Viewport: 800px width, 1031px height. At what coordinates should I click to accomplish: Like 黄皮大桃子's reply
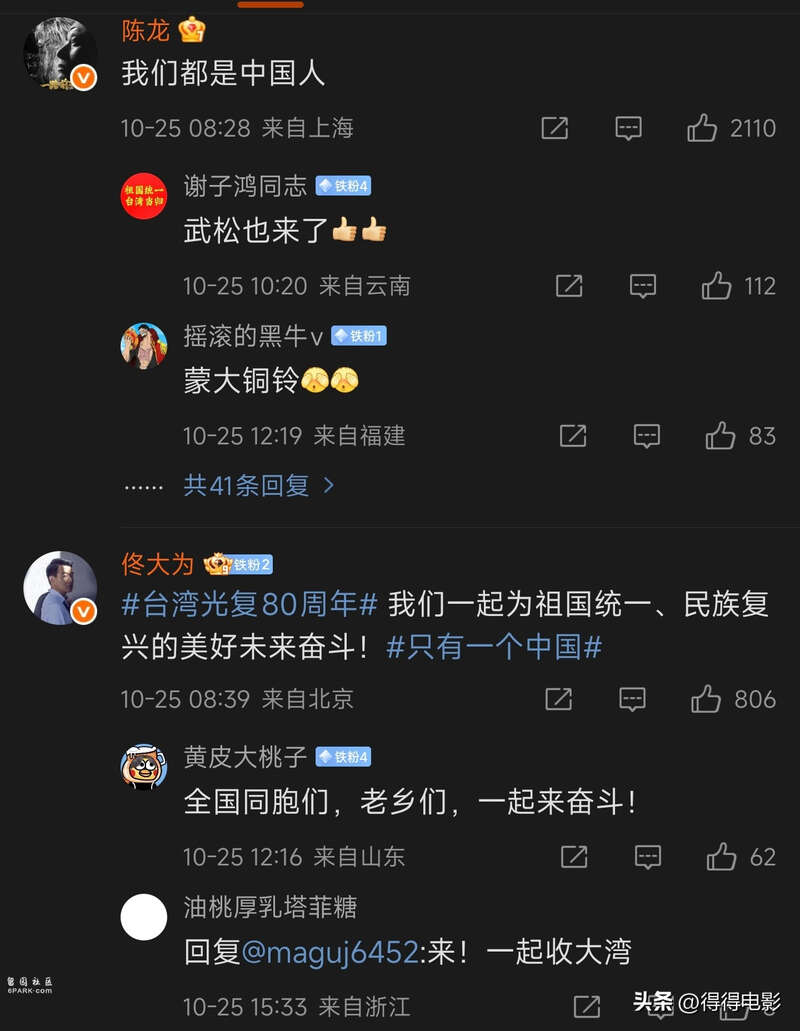coord(720,856)
